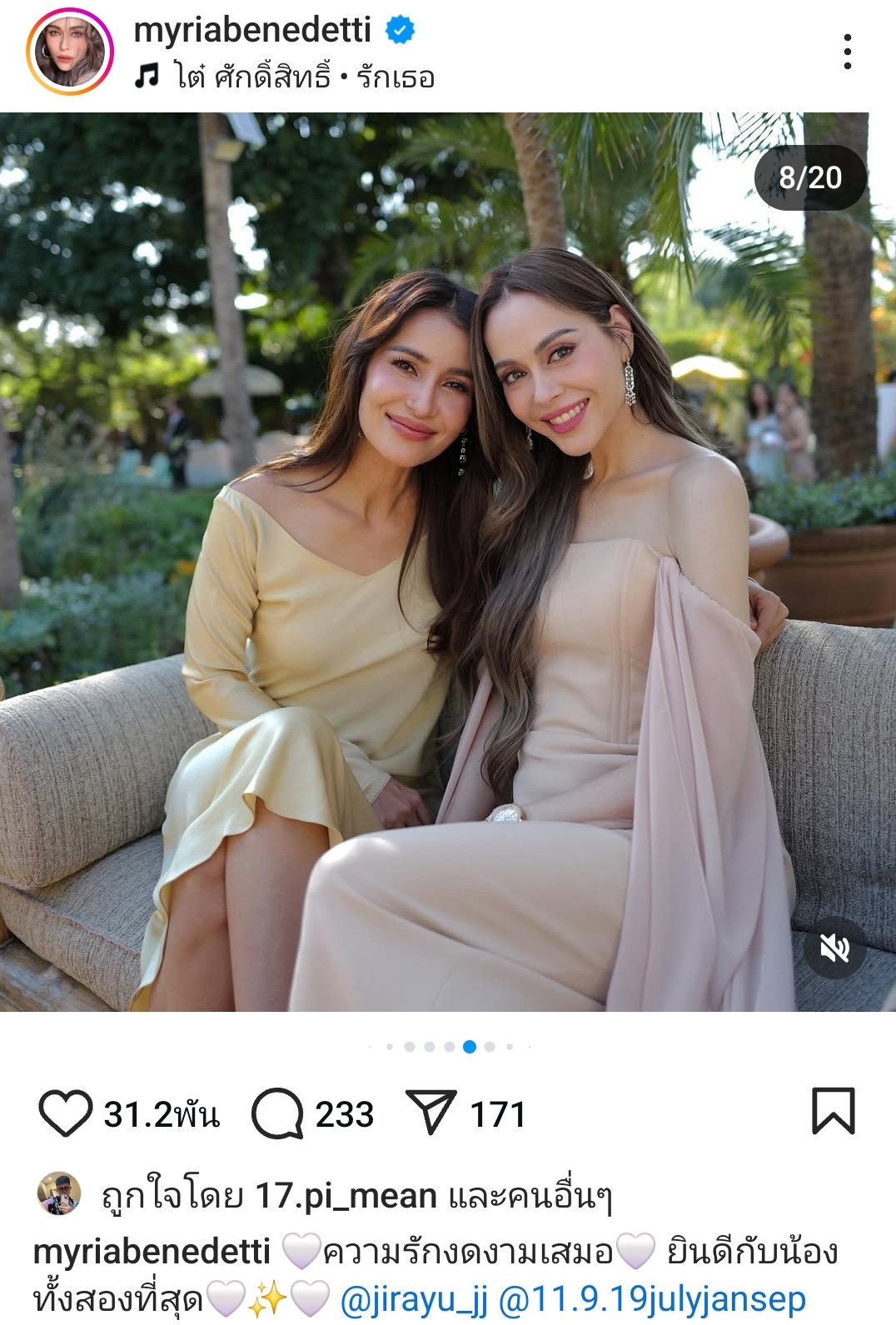Bookmark this post
This screenshot has height=1325, width=896.
click(833, 1111)
